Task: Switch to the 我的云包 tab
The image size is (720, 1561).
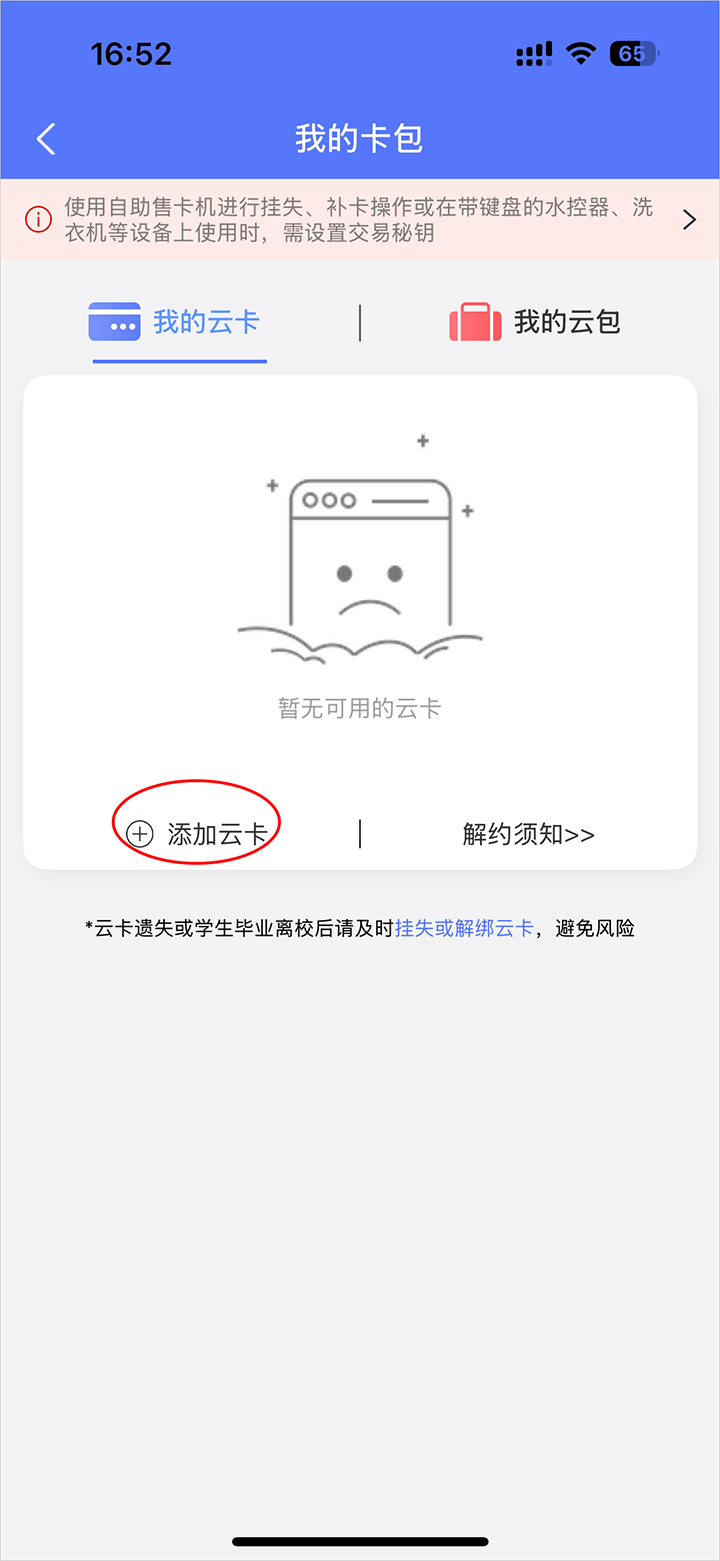Action: point(536,322)
